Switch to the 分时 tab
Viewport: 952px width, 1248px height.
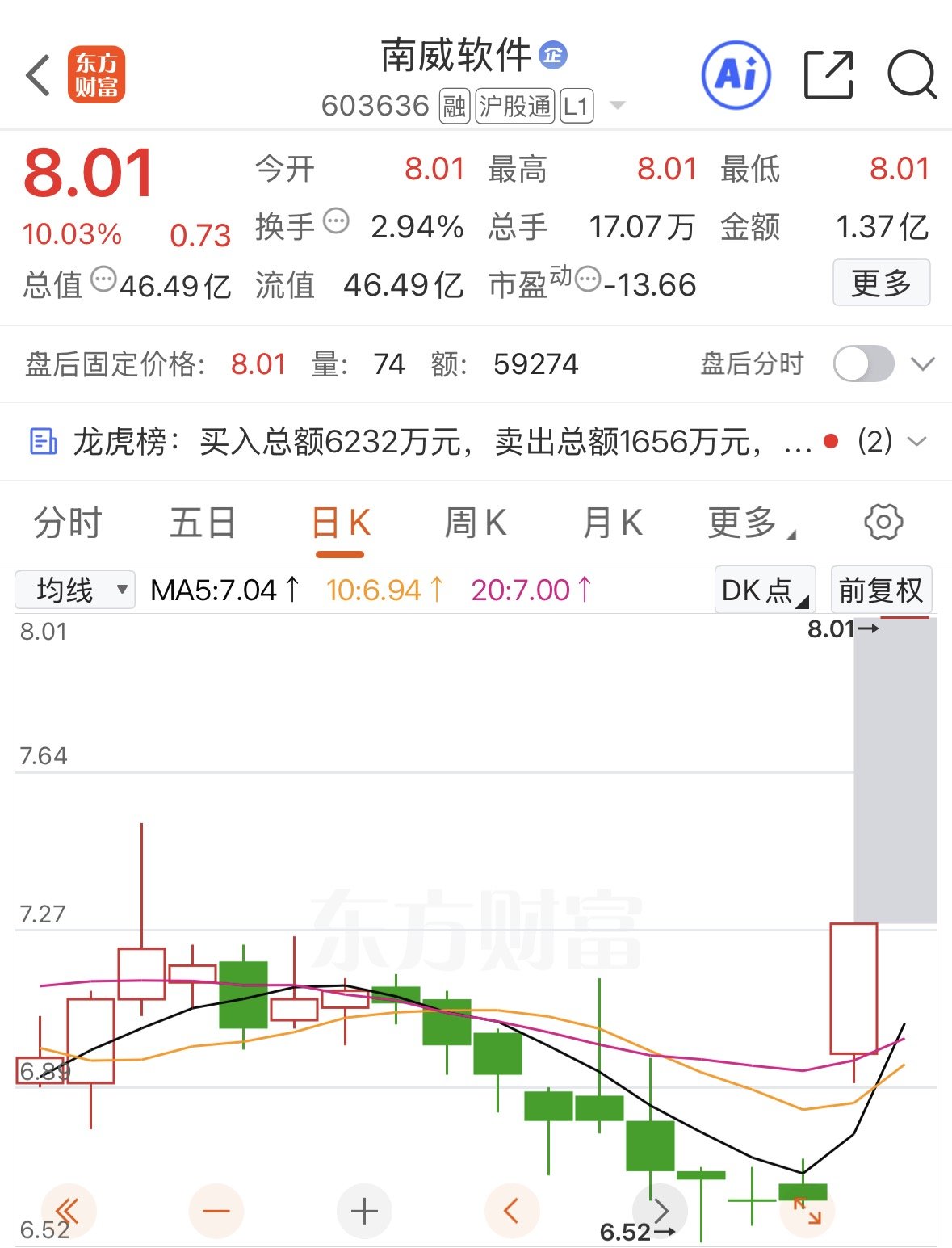pyautogui.click(x=68, y=523)
